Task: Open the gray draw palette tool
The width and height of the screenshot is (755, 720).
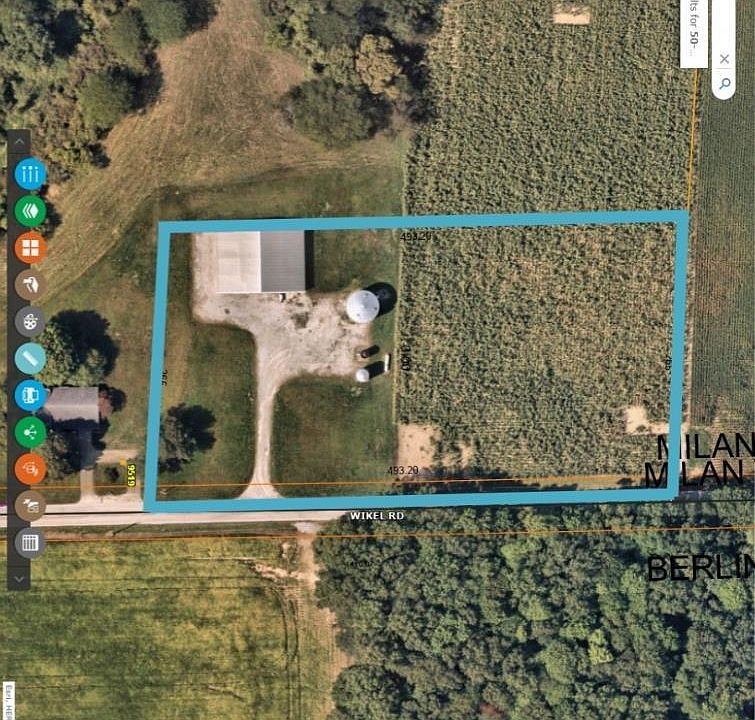Action: pos(30,321)
